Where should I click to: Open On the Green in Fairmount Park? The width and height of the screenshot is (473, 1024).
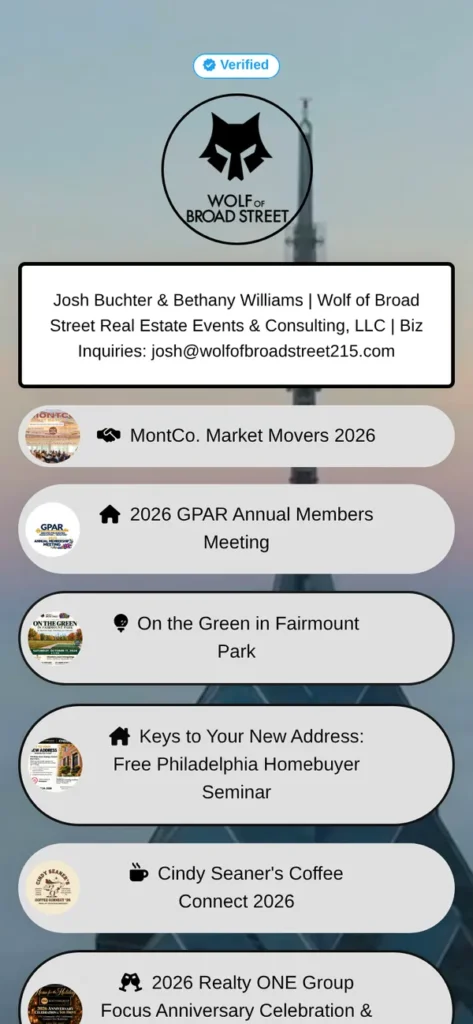(236, 637)
